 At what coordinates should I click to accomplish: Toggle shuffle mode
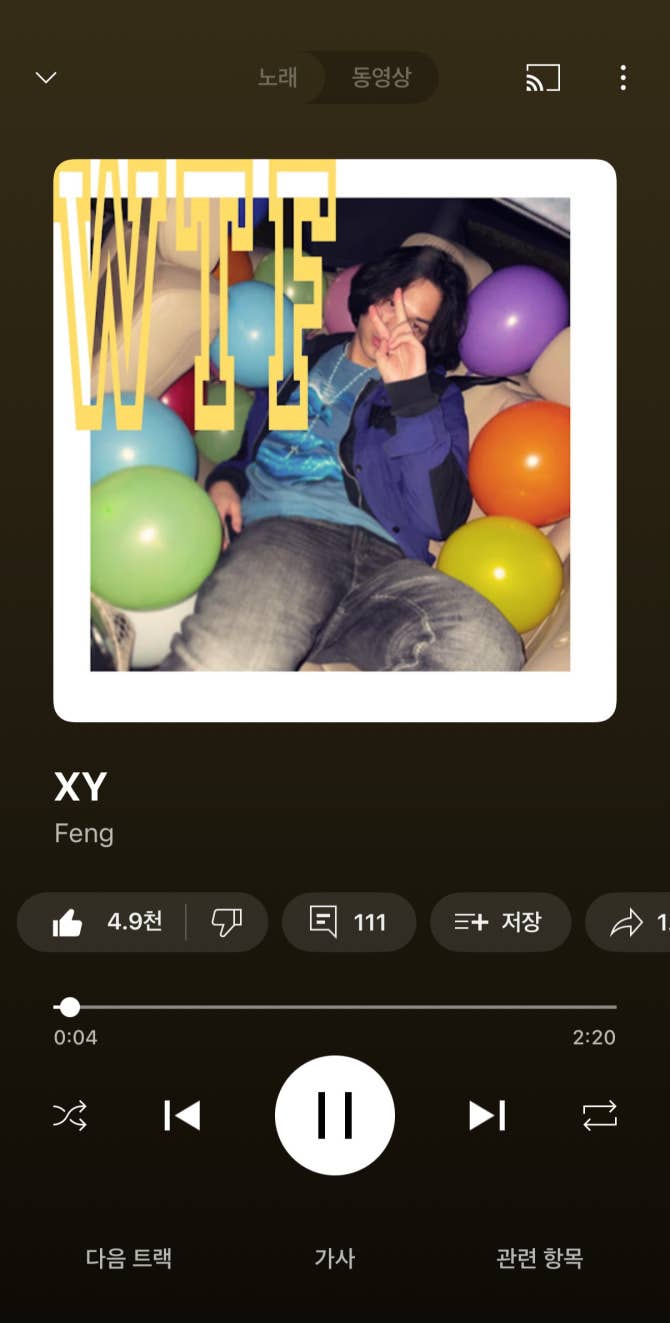click(70, 1115)
